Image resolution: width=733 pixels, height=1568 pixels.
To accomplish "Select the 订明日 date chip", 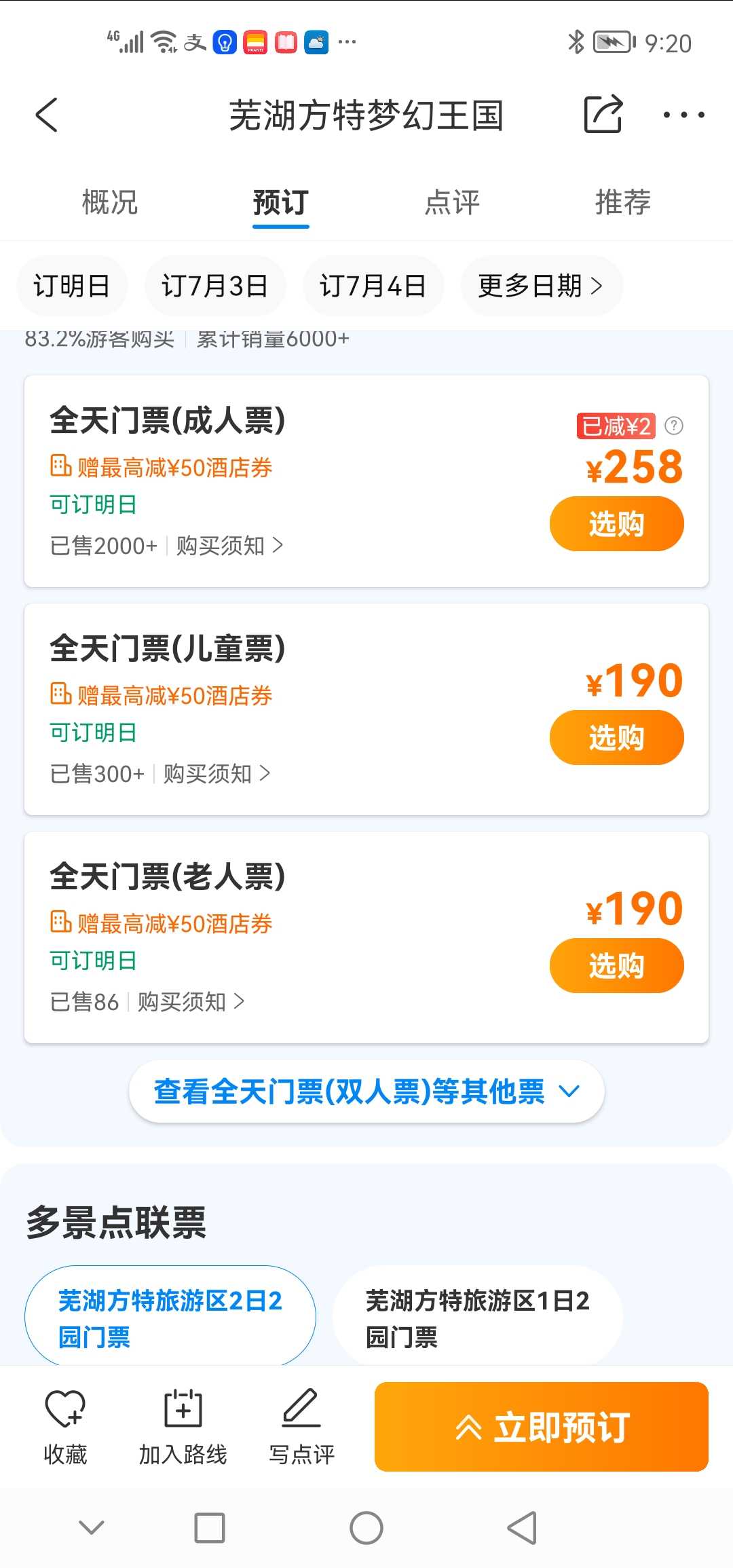I will coord(72,286).
